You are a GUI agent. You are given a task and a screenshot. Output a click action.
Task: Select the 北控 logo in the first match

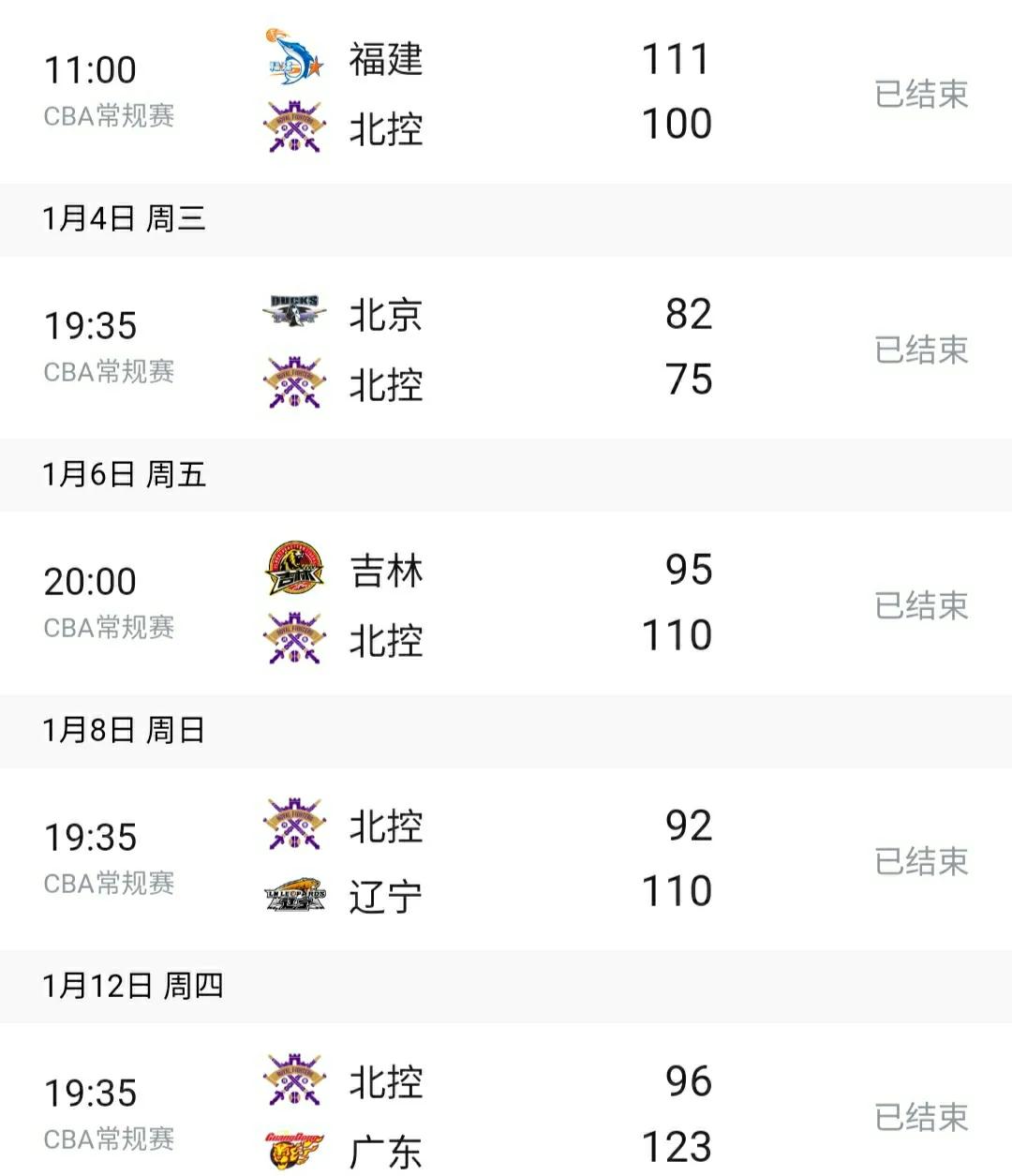pyautogui.click(x=291, y=123)
